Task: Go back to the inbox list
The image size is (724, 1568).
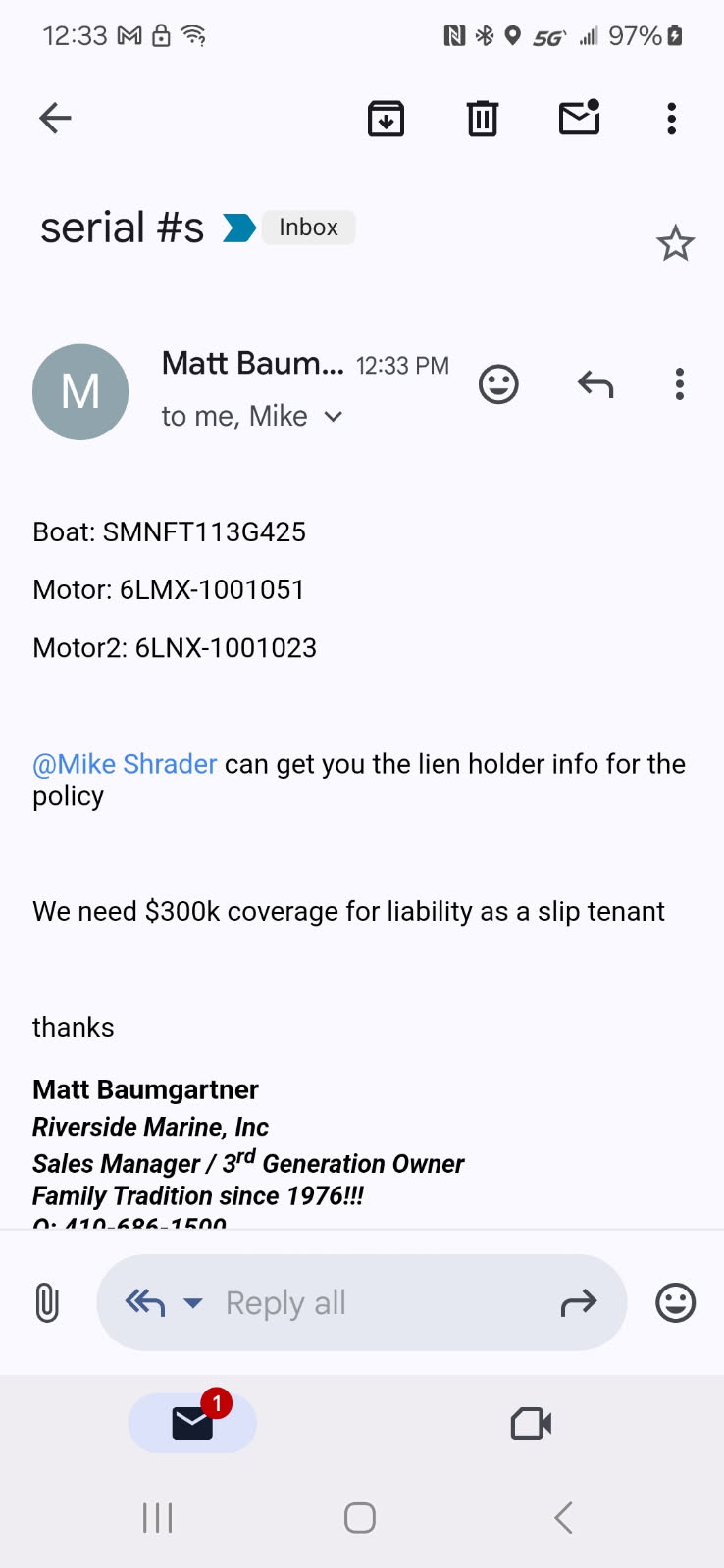Action: [x=55, y=119]
